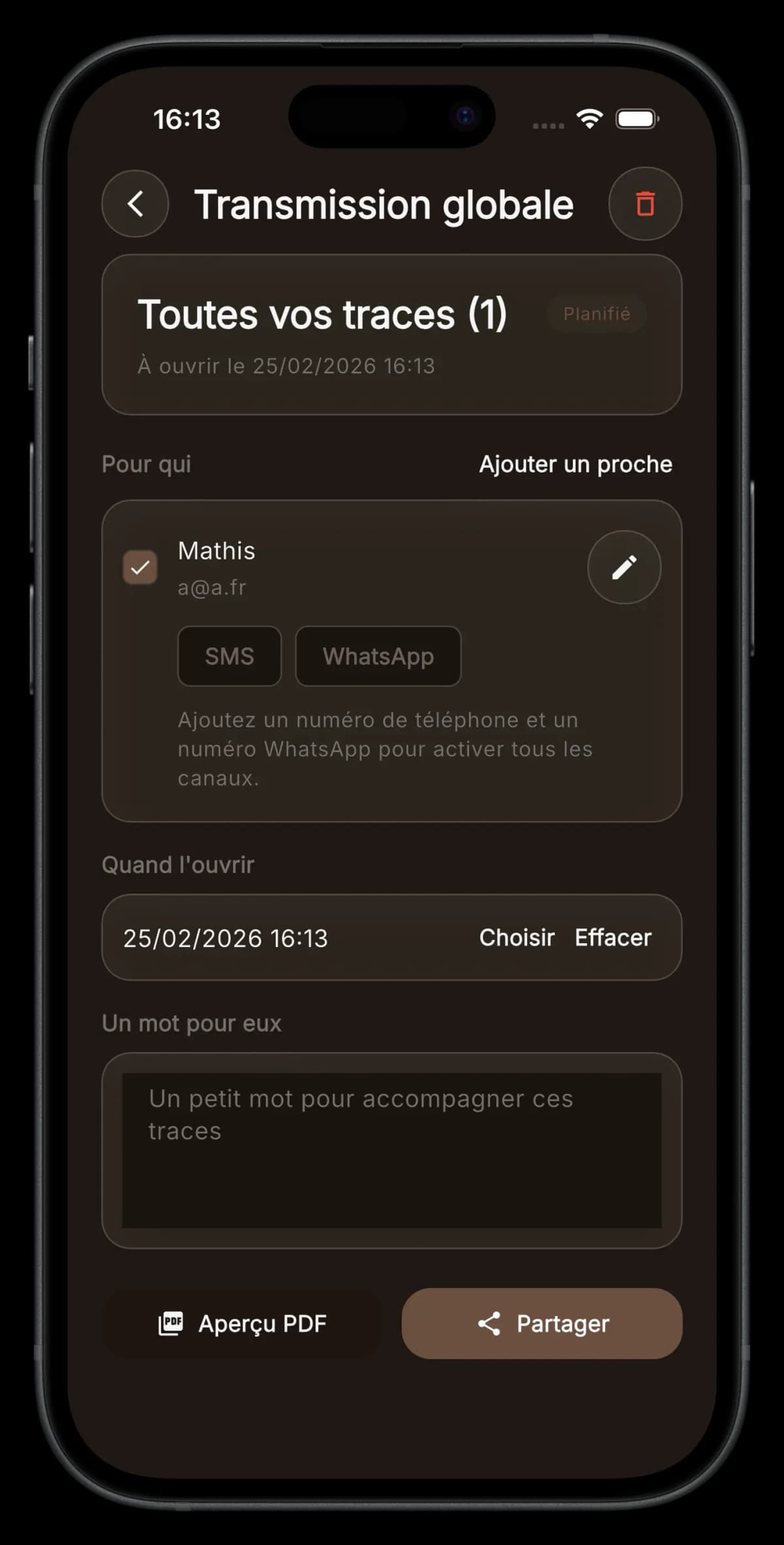Uncheck the Mathis recipient checkbox
This screenshot has width=784, height=1545.
click(x=140, y=567)
